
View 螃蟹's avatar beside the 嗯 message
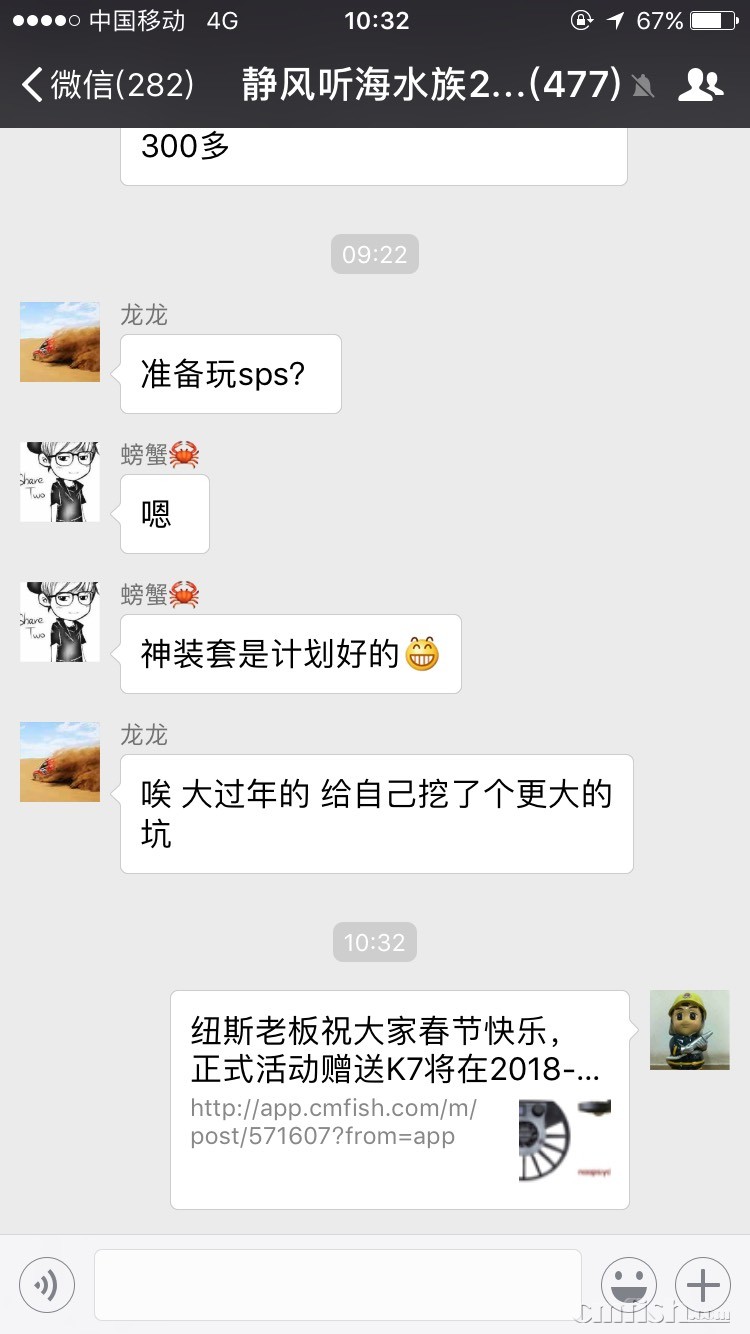(x=60, y=482)
